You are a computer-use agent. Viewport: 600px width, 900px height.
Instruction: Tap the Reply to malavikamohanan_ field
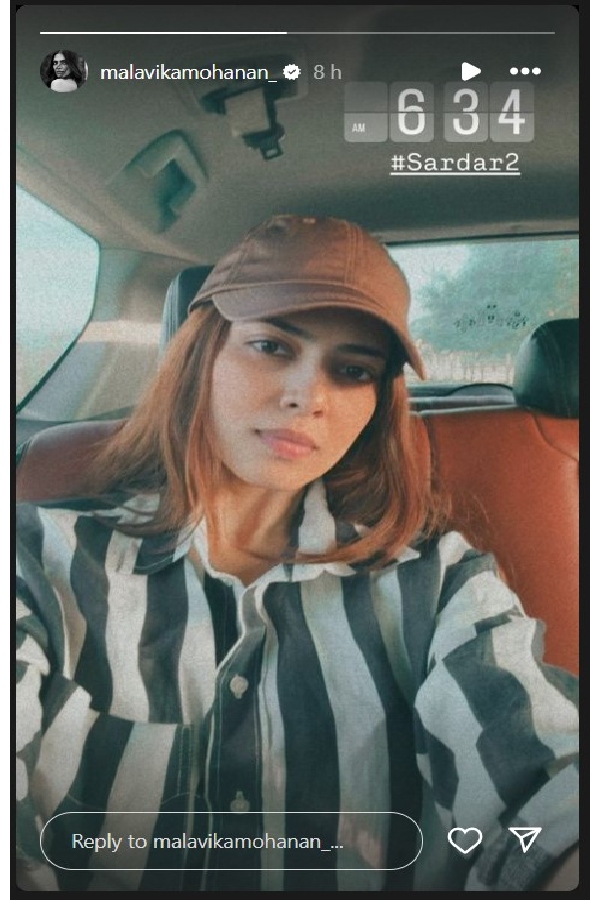[230, 841]
